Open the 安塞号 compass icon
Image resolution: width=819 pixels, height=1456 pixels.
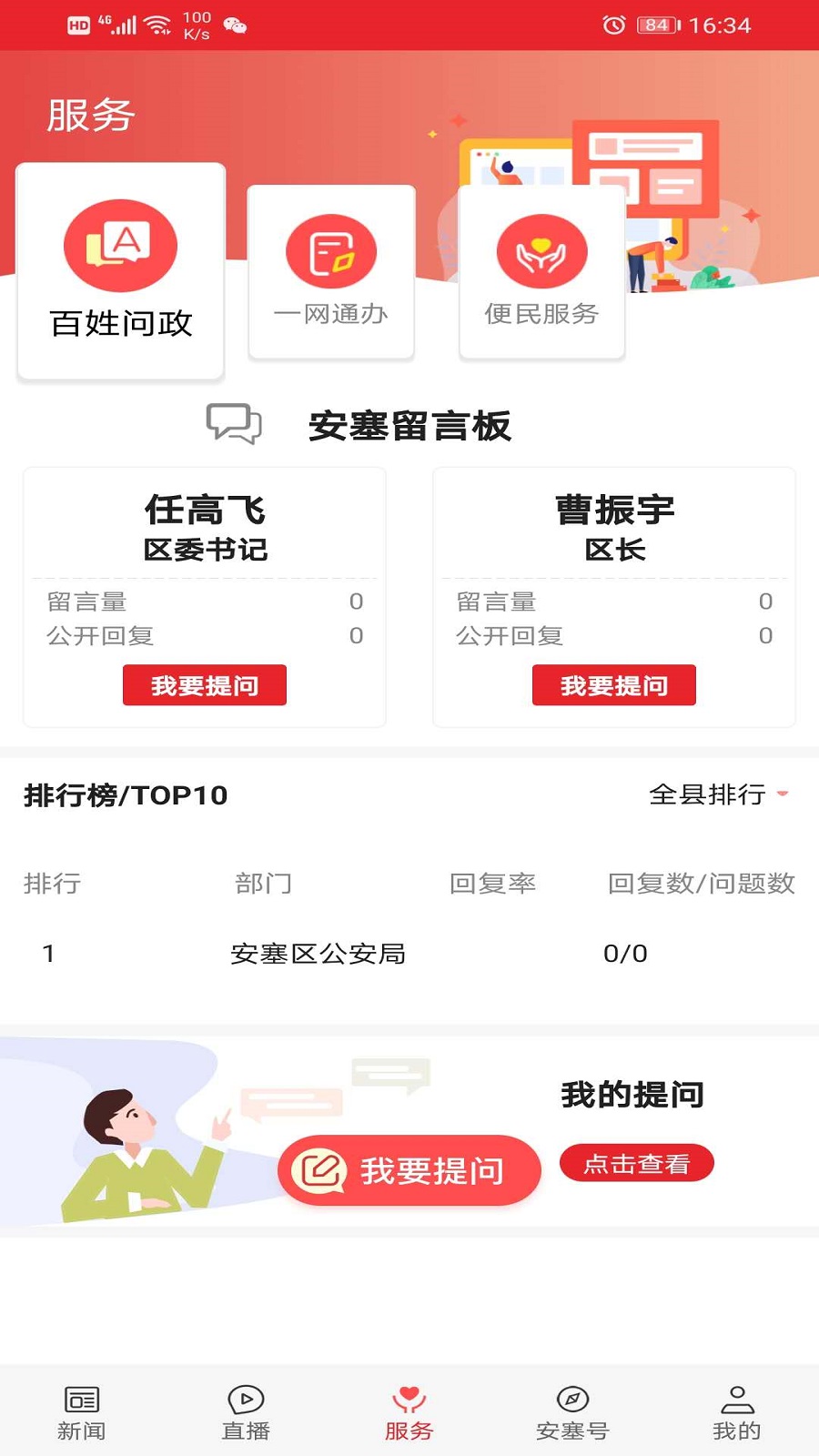point(572,1399)
